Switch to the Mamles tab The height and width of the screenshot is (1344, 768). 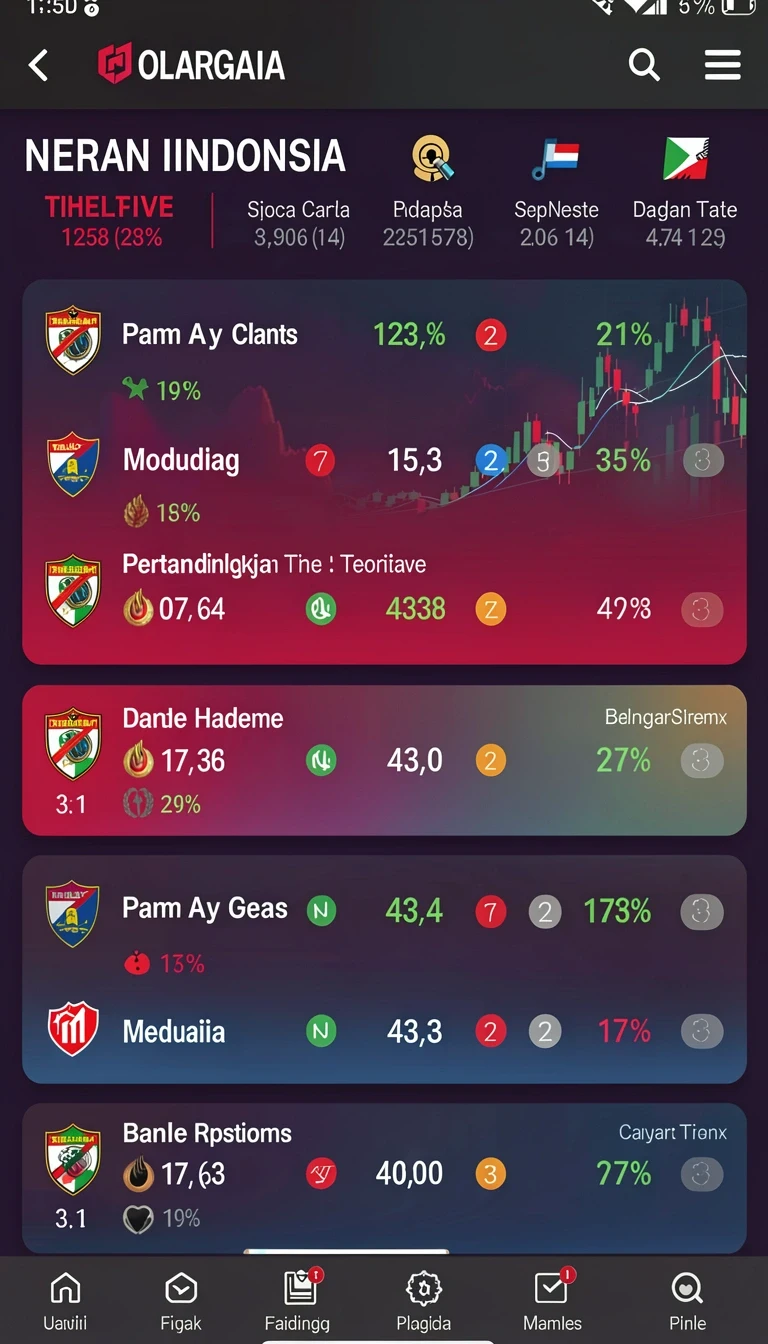(552, 1301)
